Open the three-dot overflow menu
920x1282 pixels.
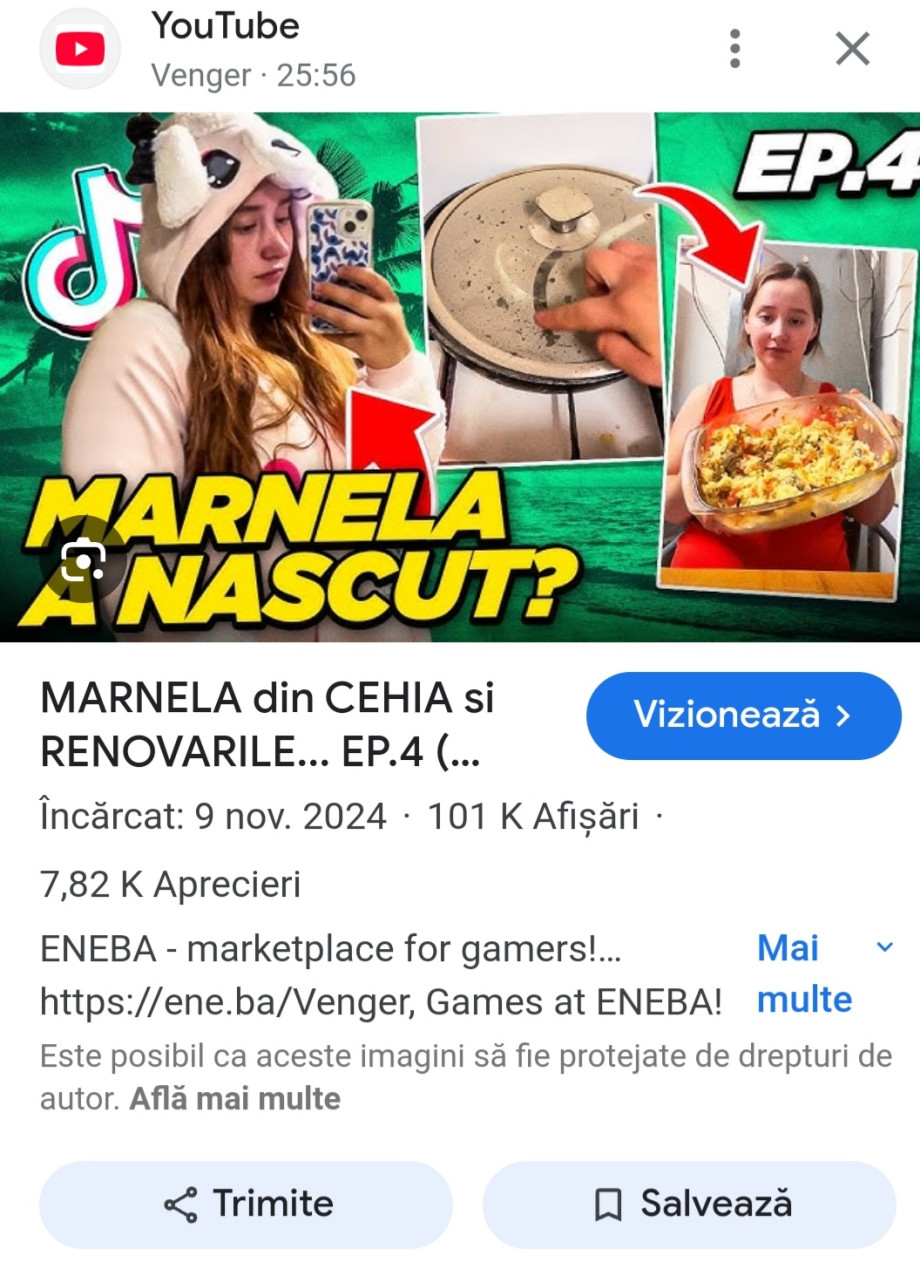735,48
